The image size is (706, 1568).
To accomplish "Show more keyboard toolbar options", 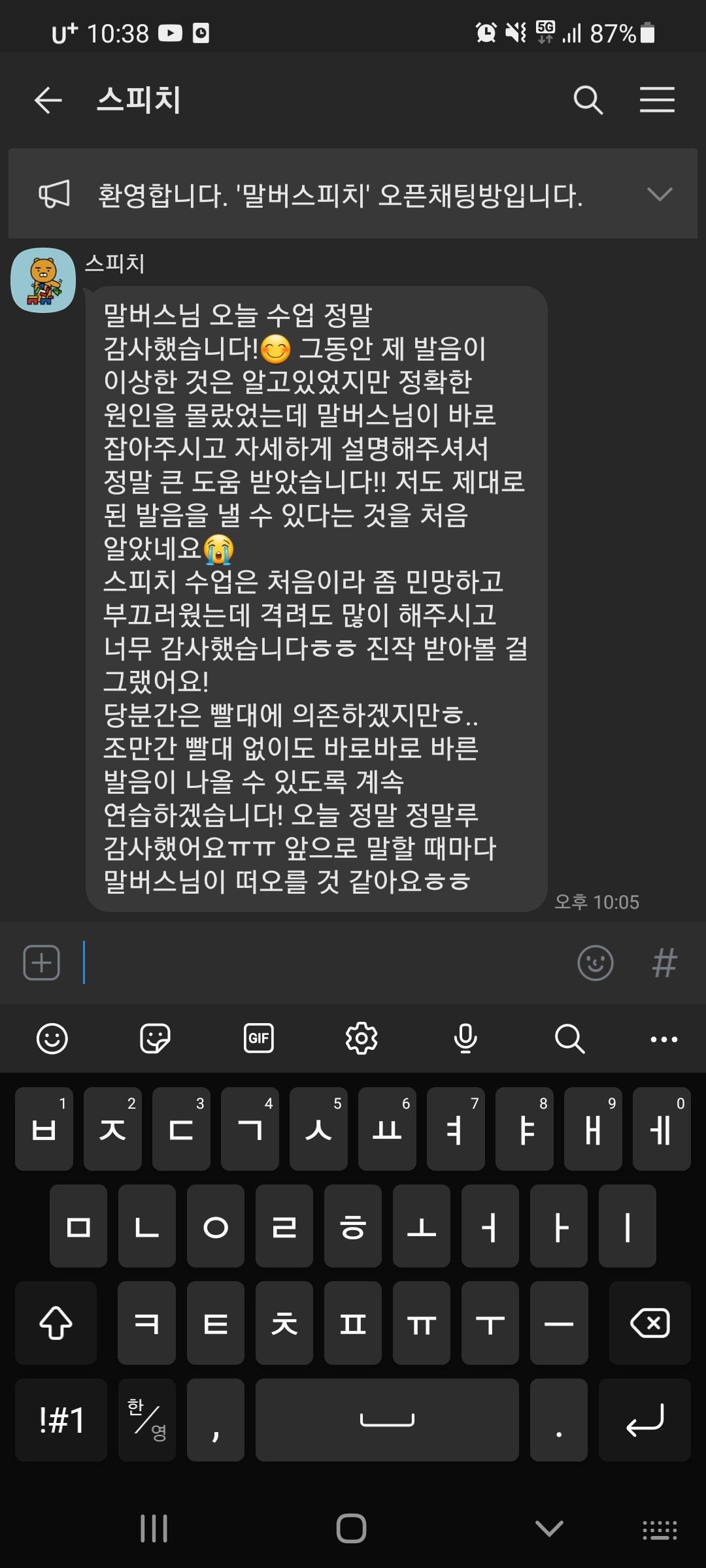I will click(664, 1039).
